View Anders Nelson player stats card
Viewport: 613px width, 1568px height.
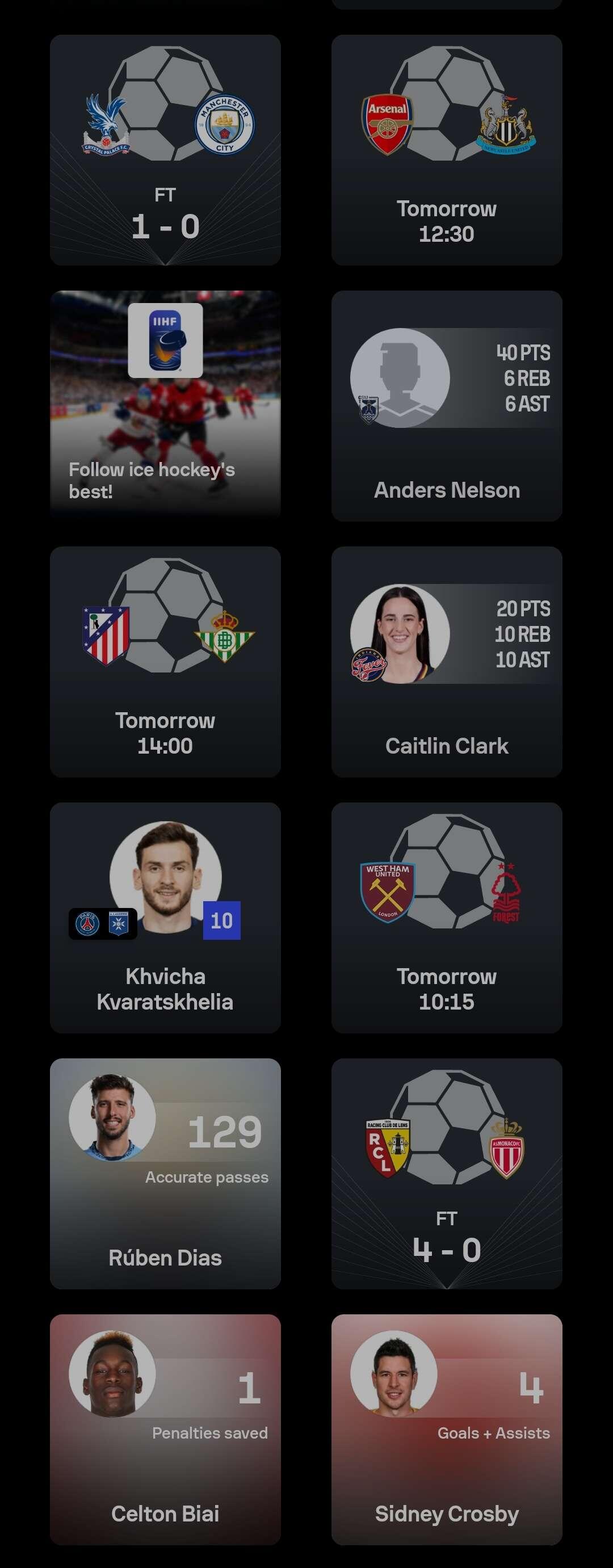pyautogui.click(x=446, y=405)
